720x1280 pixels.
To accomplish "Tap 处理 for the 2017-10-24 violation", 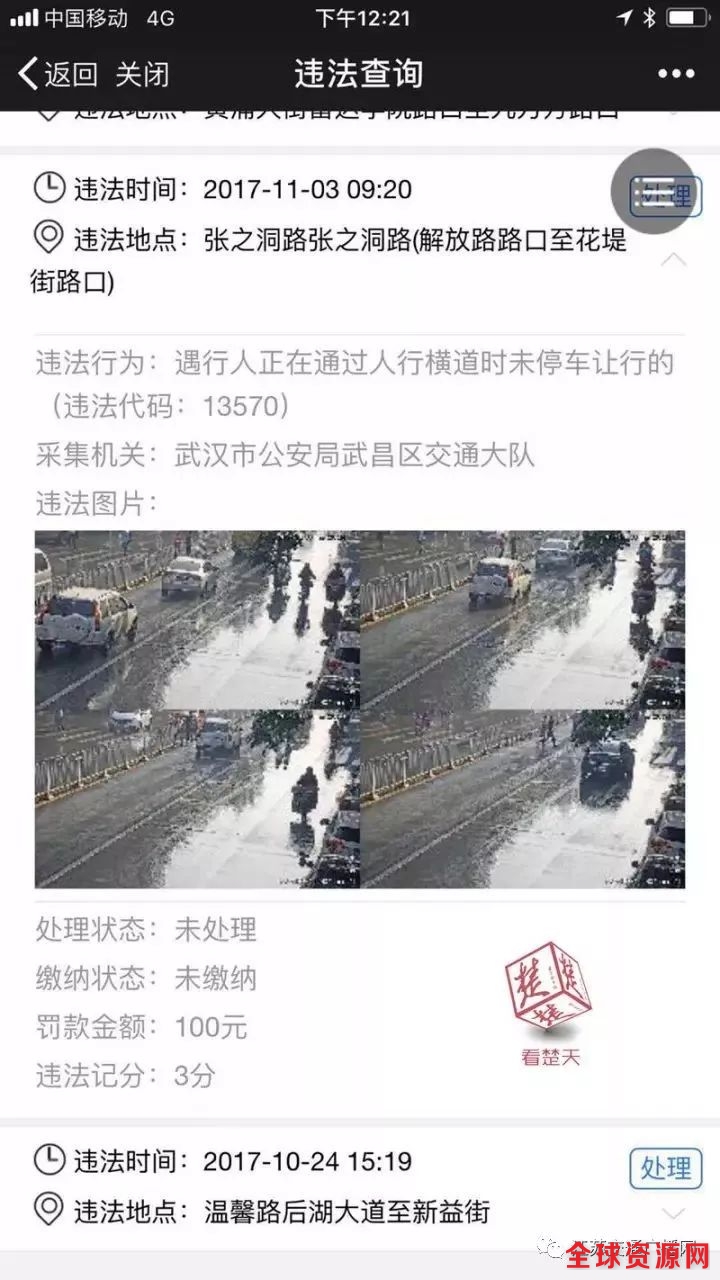I will [x=665, y=1167].
